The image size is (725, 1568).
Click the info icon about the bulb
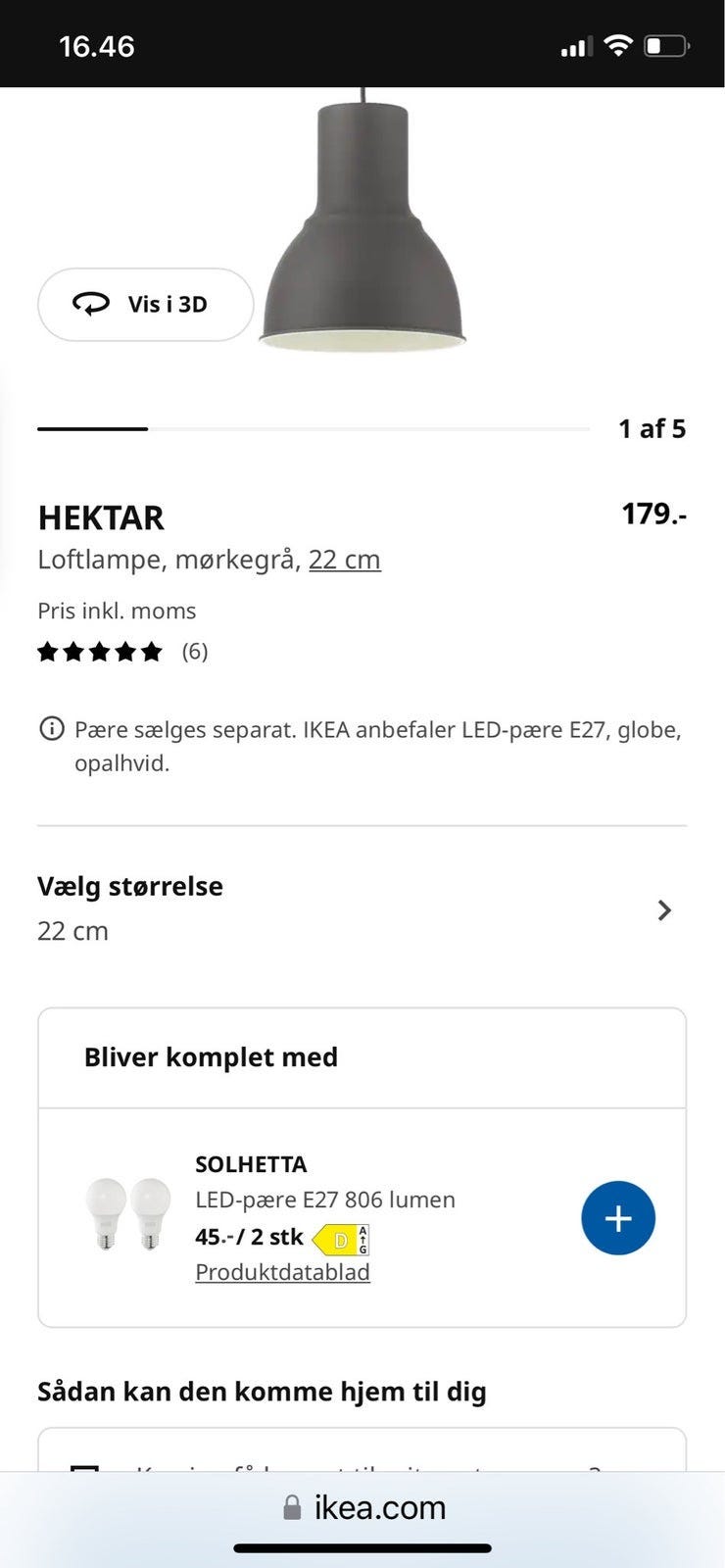[x=50, y=729]
